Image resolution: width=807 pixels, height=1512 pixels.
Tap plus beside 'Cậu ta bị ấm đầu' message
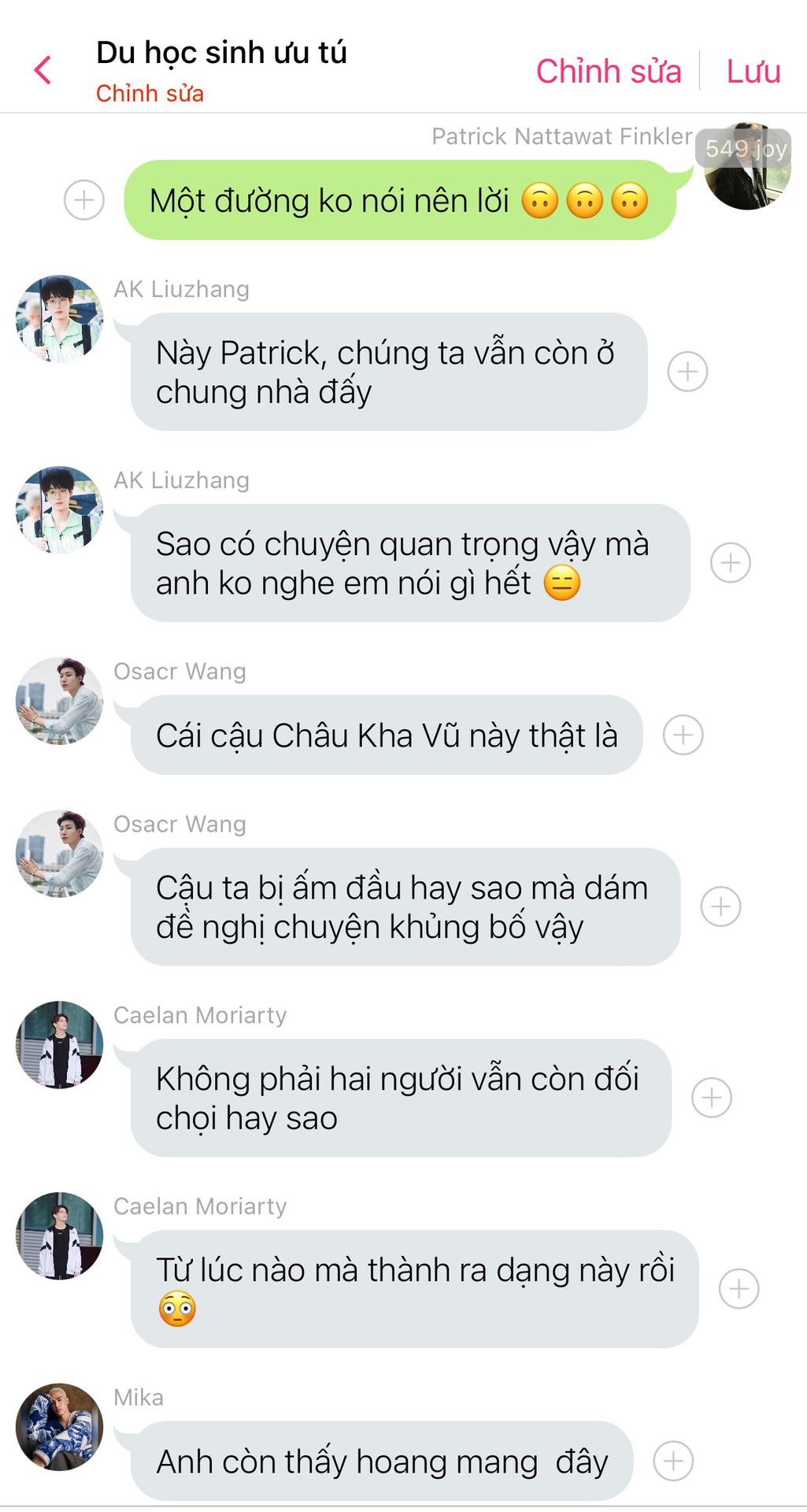click(720, 906)
